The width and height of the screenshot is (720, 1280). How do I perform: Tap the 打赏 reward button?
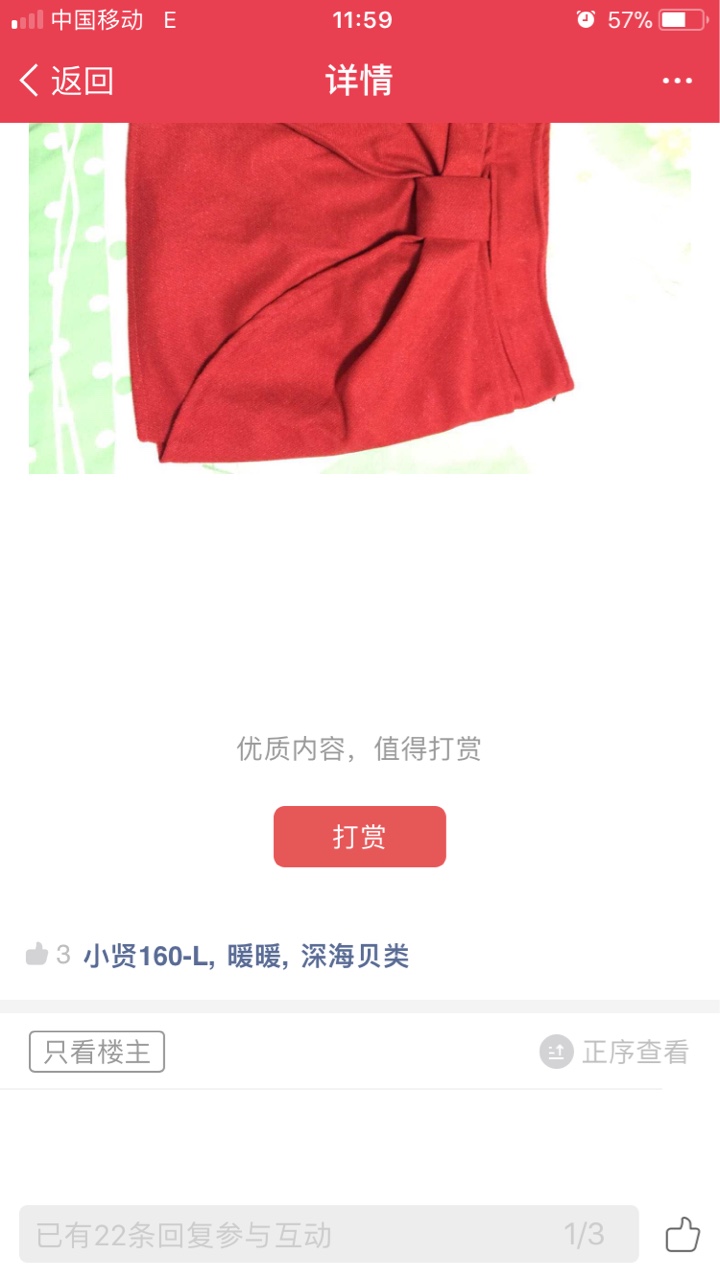[360, 837]
